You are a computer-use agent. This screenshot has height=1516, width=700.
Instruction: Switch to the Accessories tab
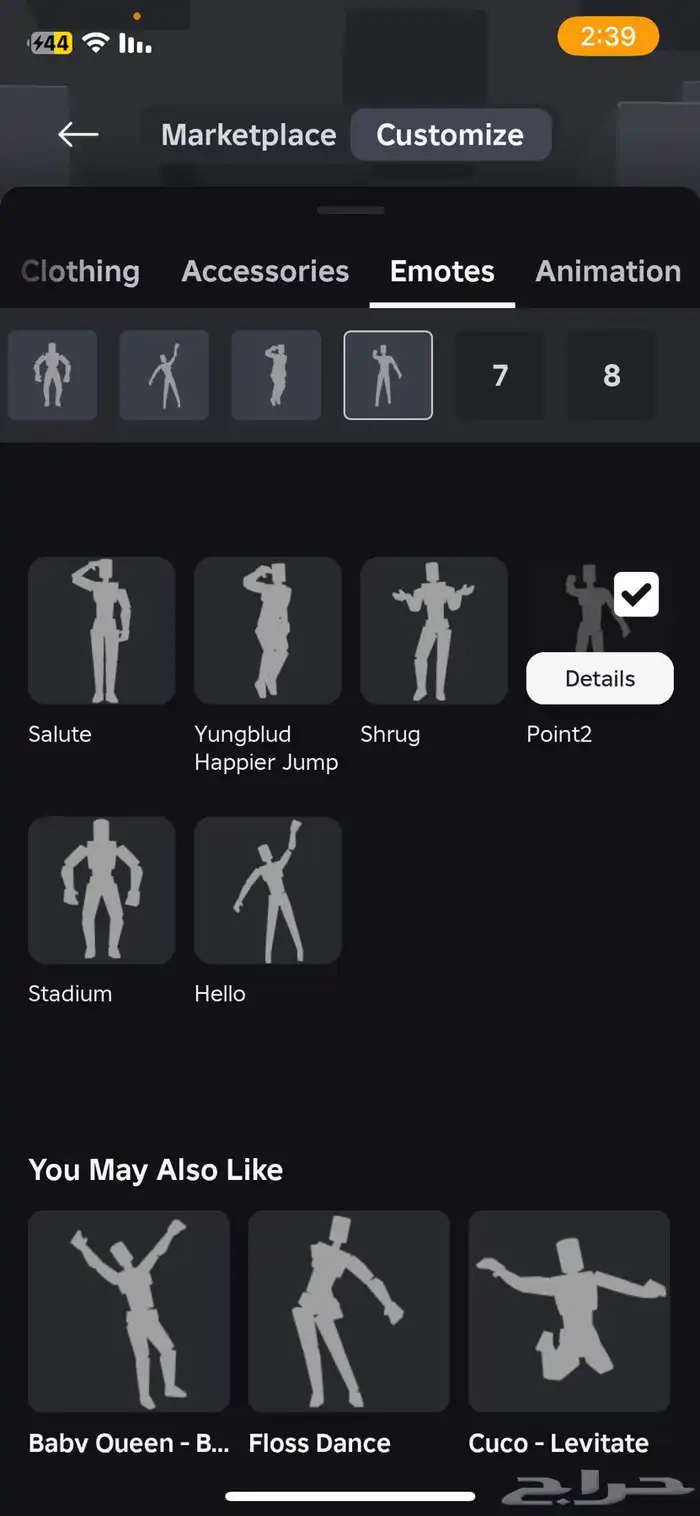tap(265, 271)
